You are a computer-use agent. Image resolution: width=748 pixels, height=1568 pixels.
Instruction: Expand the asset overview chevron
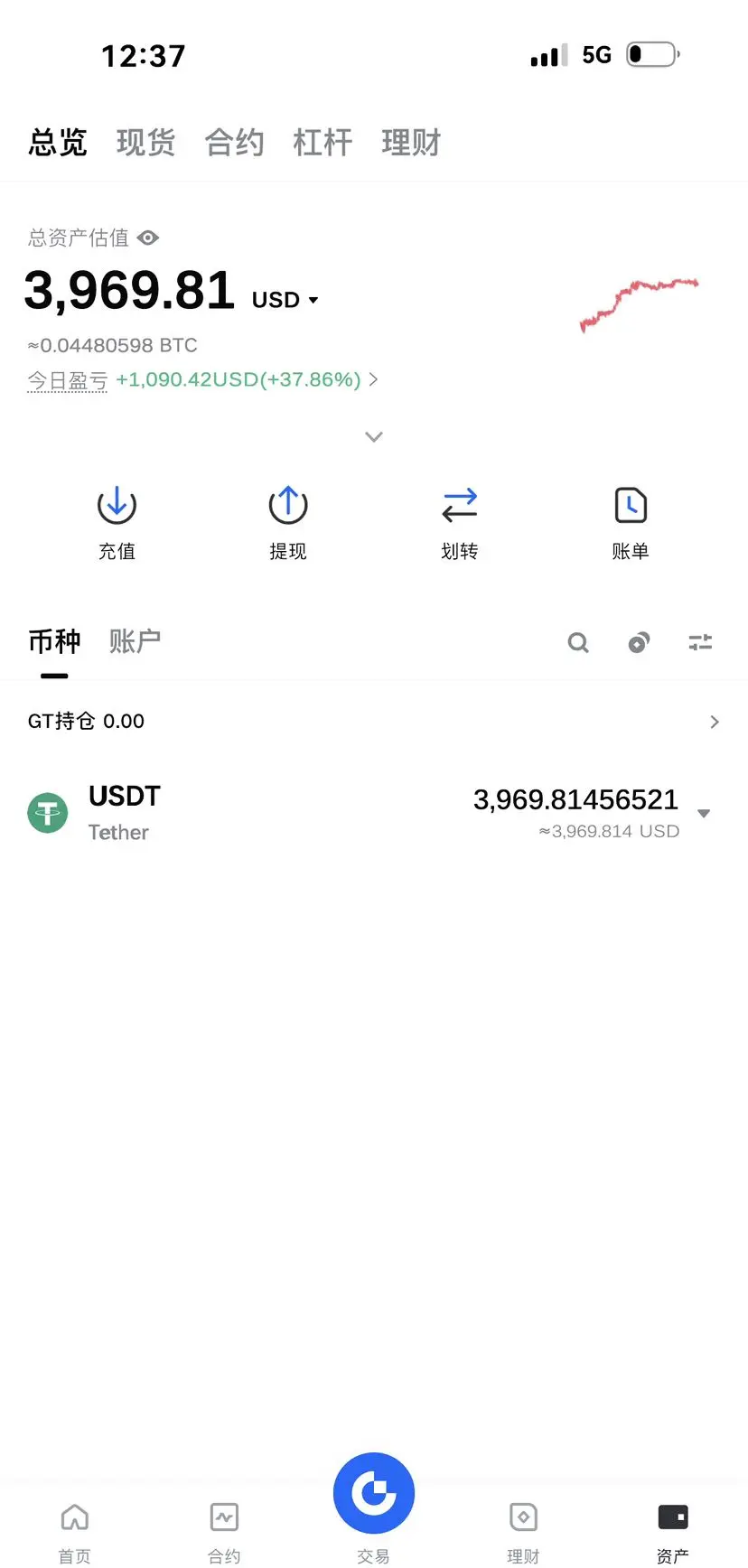tap(374, 437)
